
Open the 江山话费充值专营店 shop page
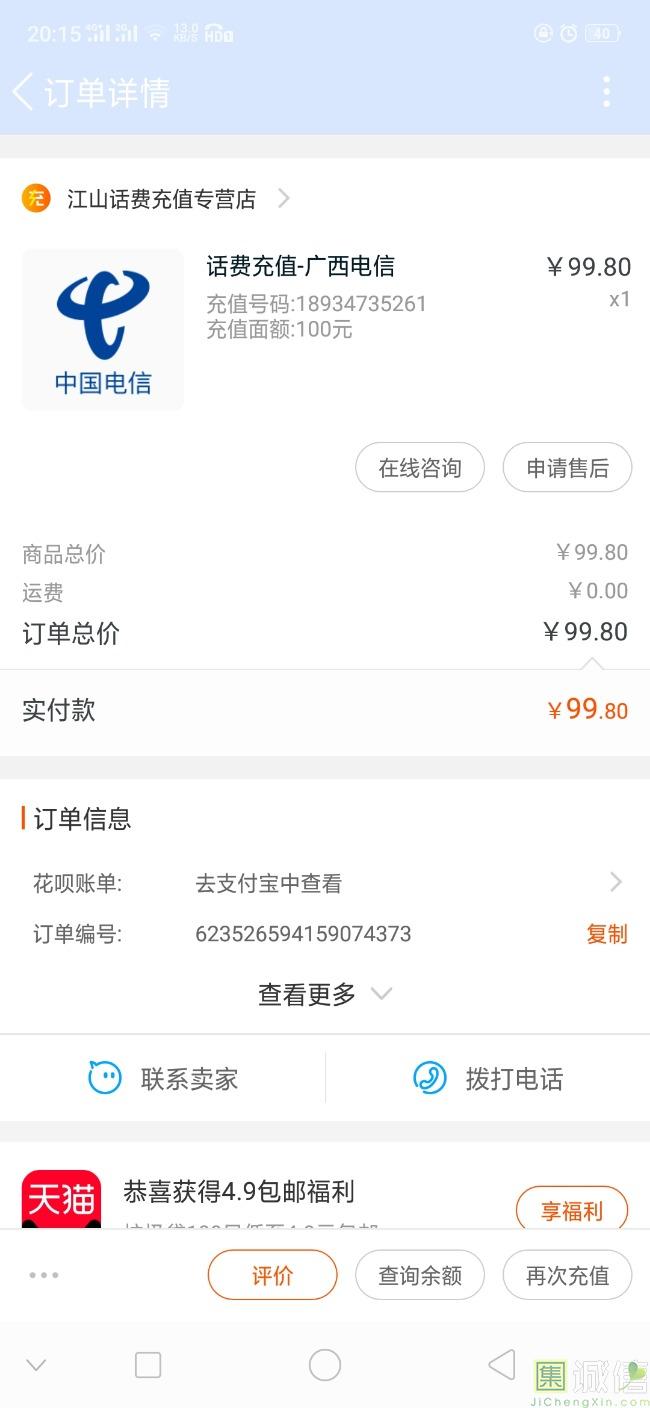point(160,199)
